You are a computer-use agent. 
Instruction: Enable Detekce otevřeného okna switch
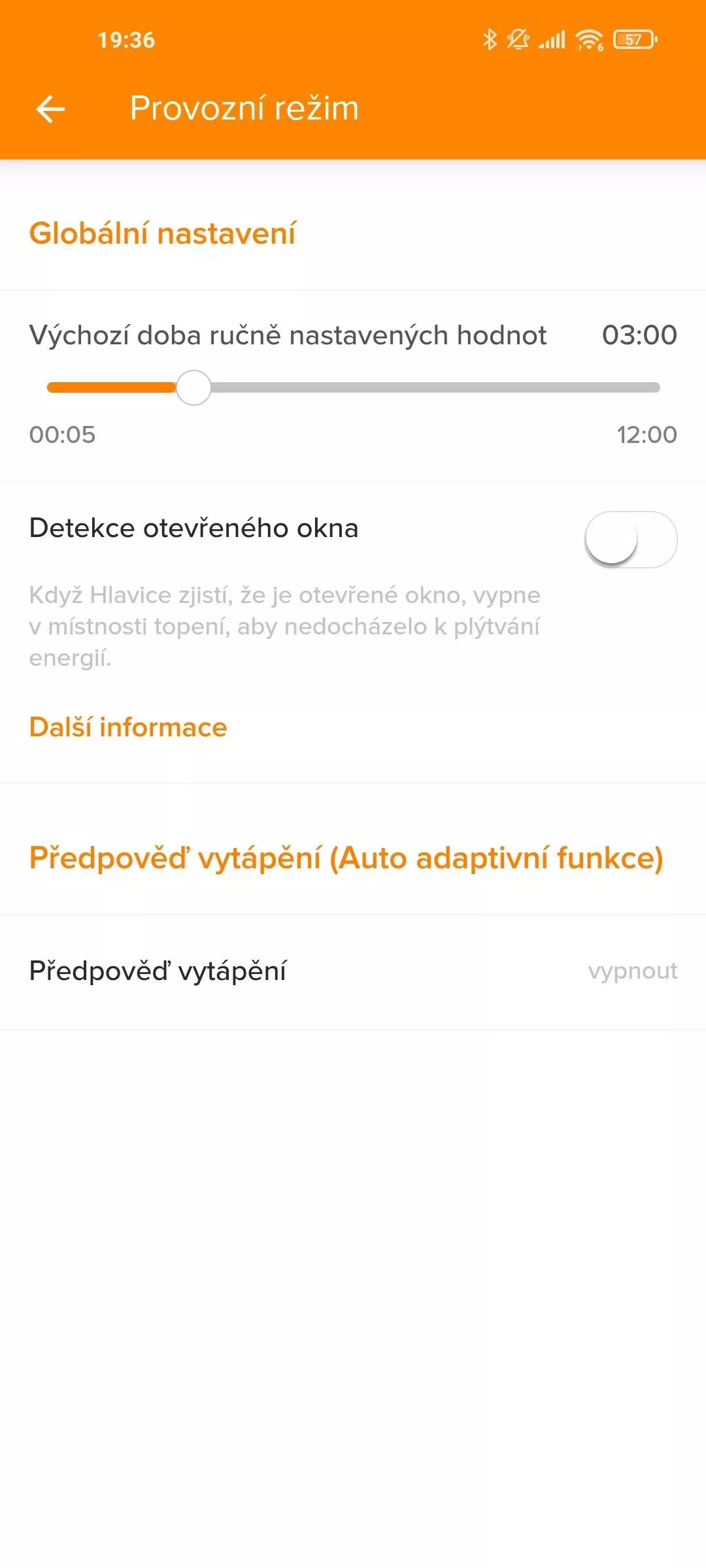630,539
